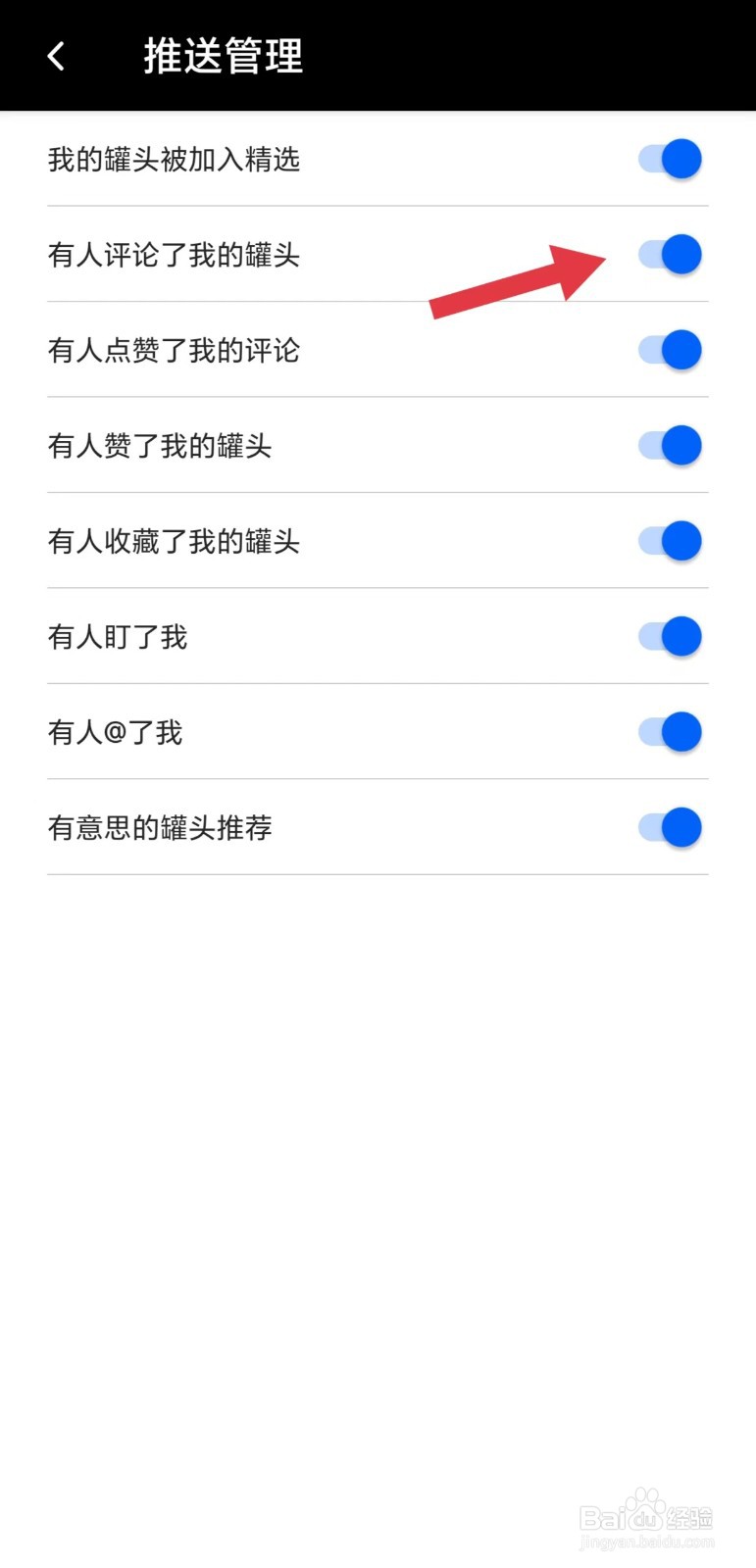Toggle 有人赞了我的罐头 switch
This screenshot has height=1568, width=756.
coord(671,446)
